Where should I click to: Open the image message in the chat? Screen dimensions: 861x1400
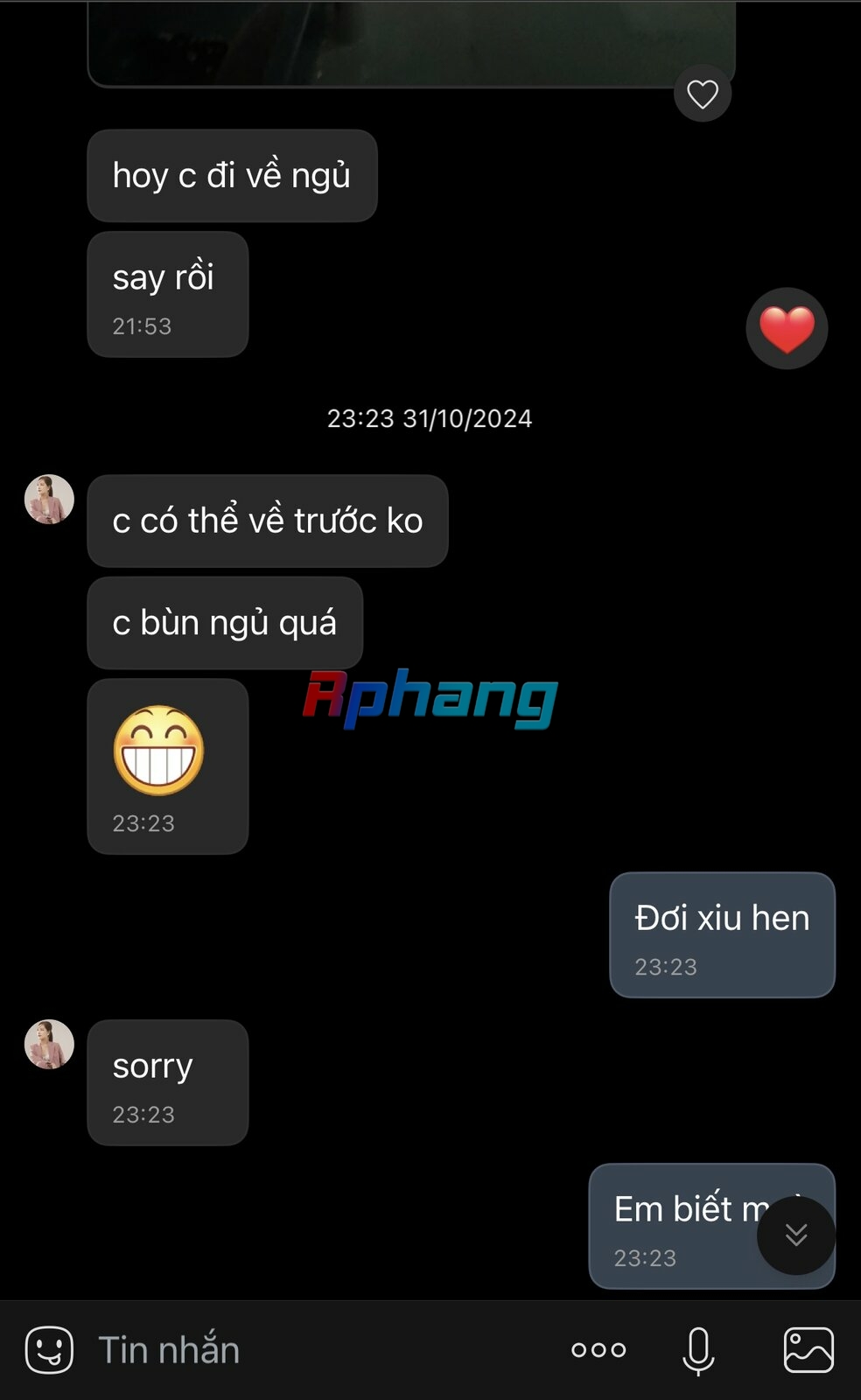pos(411,44)
